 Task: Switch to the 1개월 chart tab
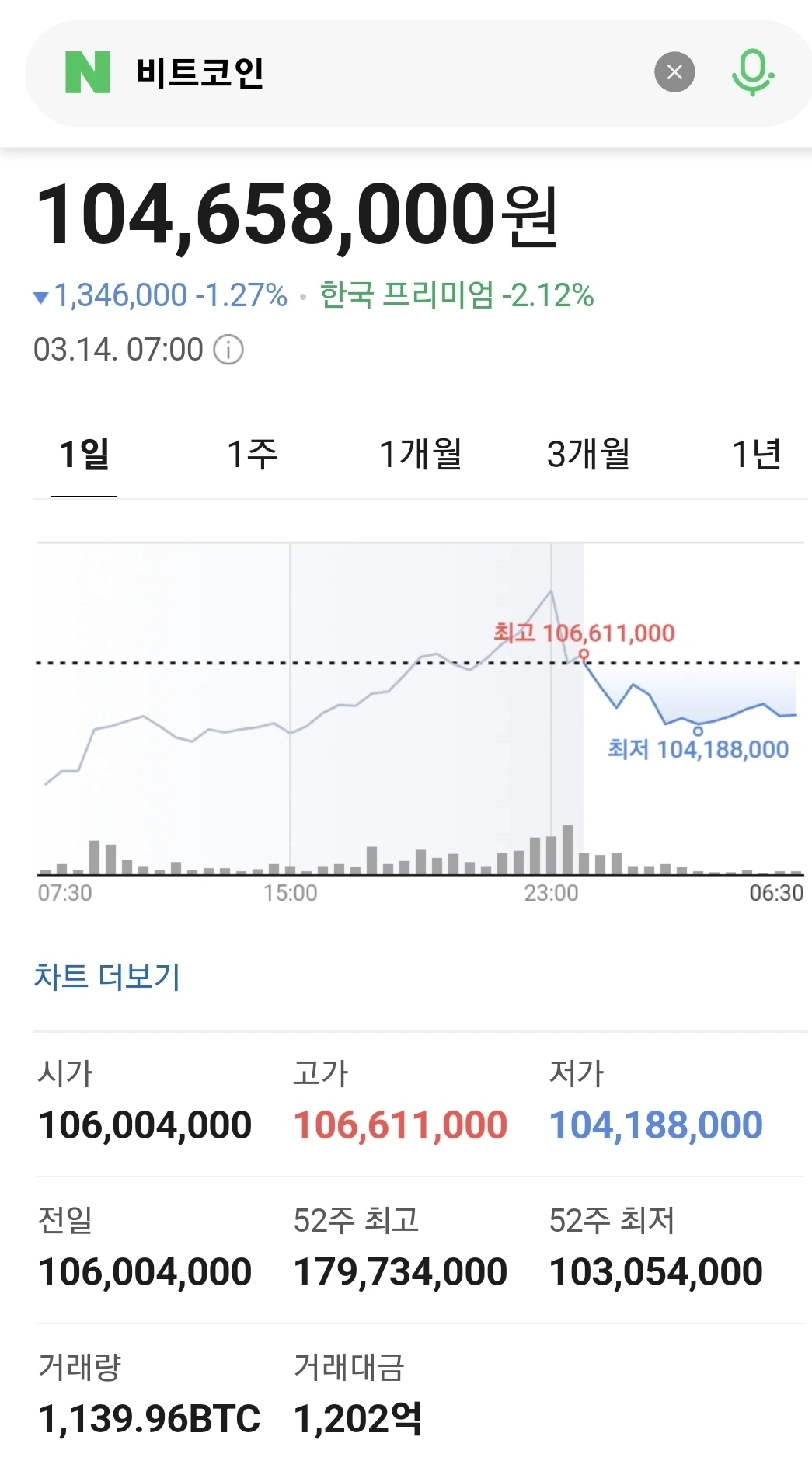[420, 454]
